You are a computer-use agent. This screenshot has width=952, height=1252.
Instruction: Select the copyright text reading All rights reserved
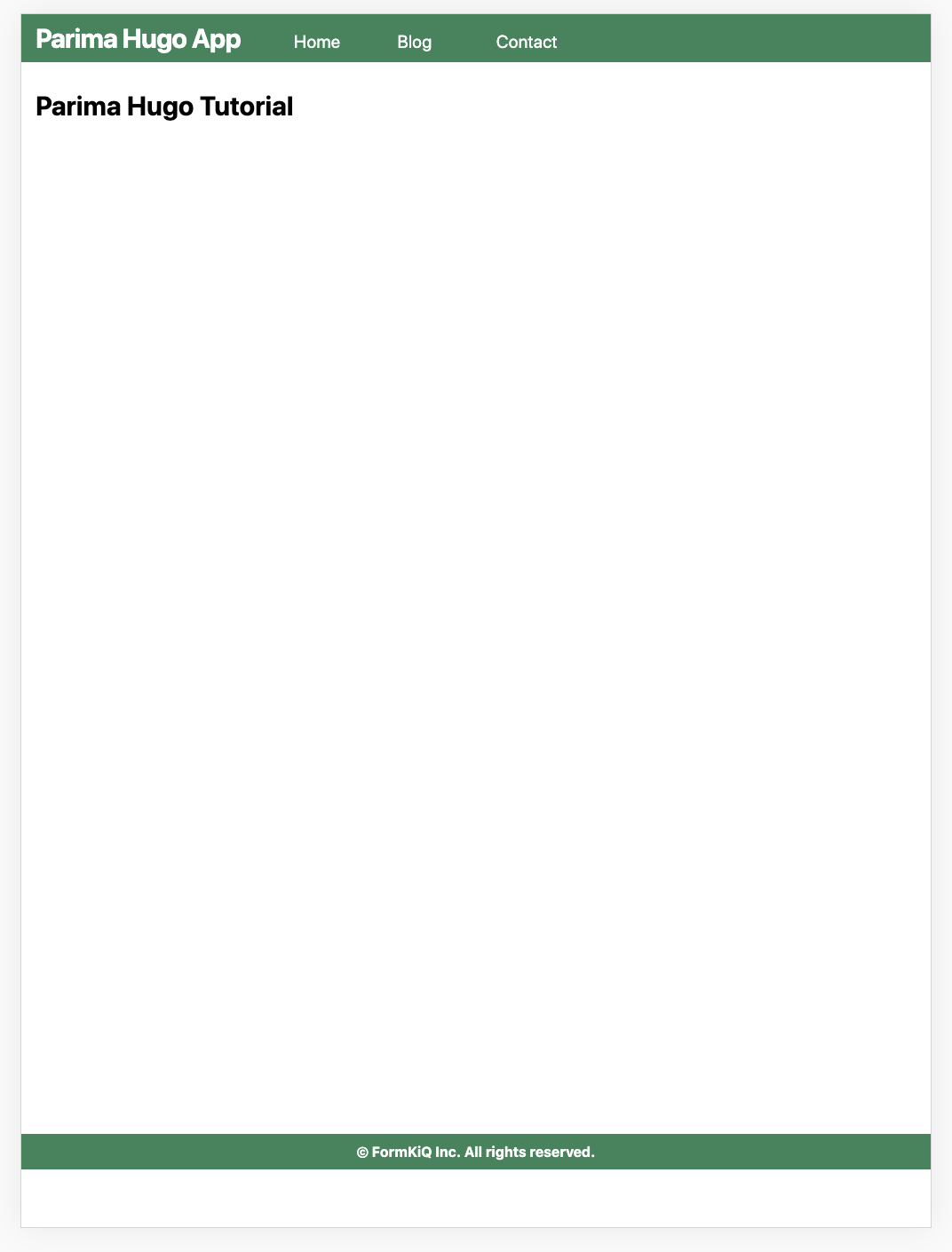pos(476,1152)
